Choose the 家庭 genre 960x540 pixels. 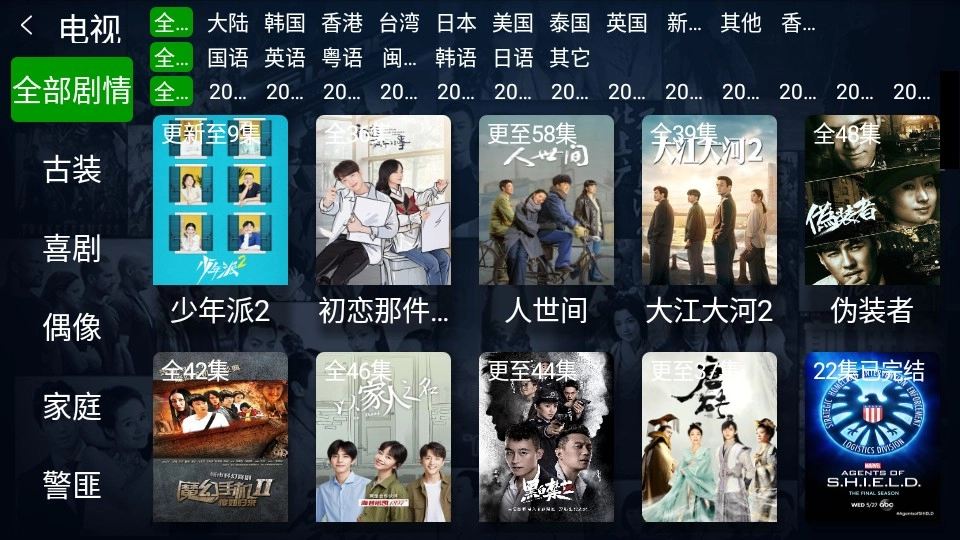72,407
